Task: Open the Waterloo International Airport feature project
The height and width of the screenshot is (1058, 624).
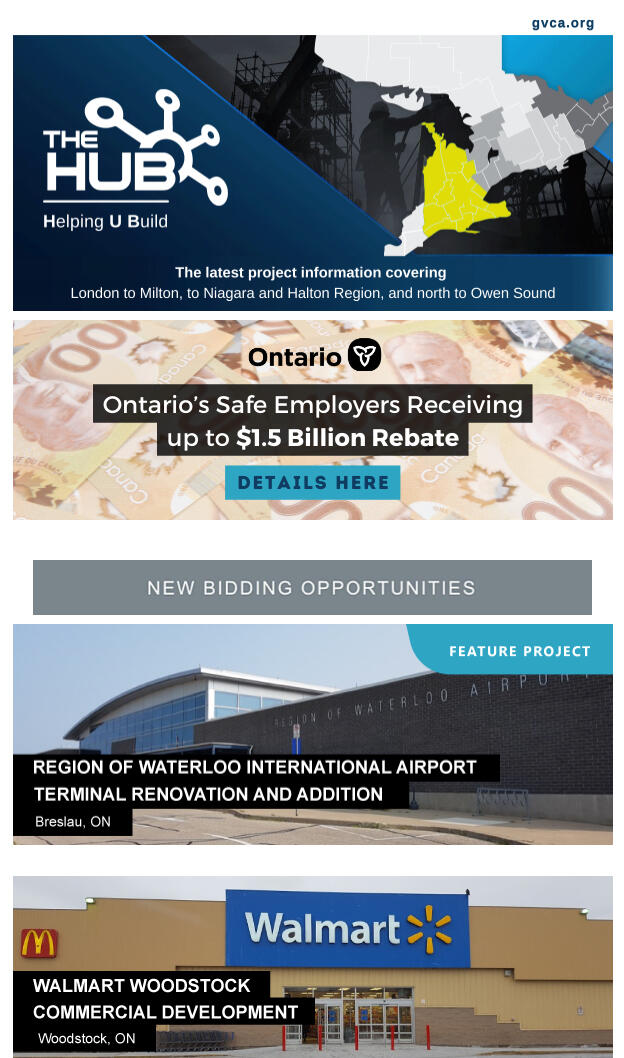Action: [x=312, y=734]
